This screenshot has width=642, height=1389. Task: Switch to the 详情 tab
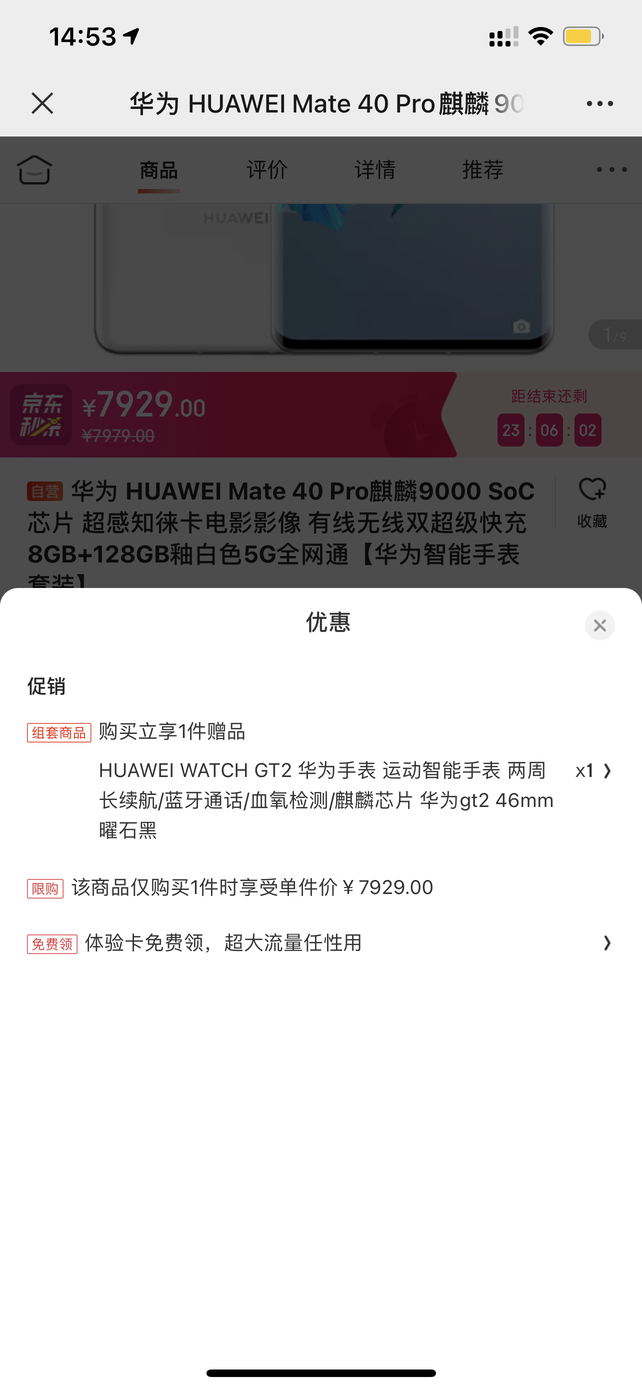tap(375, 170)
